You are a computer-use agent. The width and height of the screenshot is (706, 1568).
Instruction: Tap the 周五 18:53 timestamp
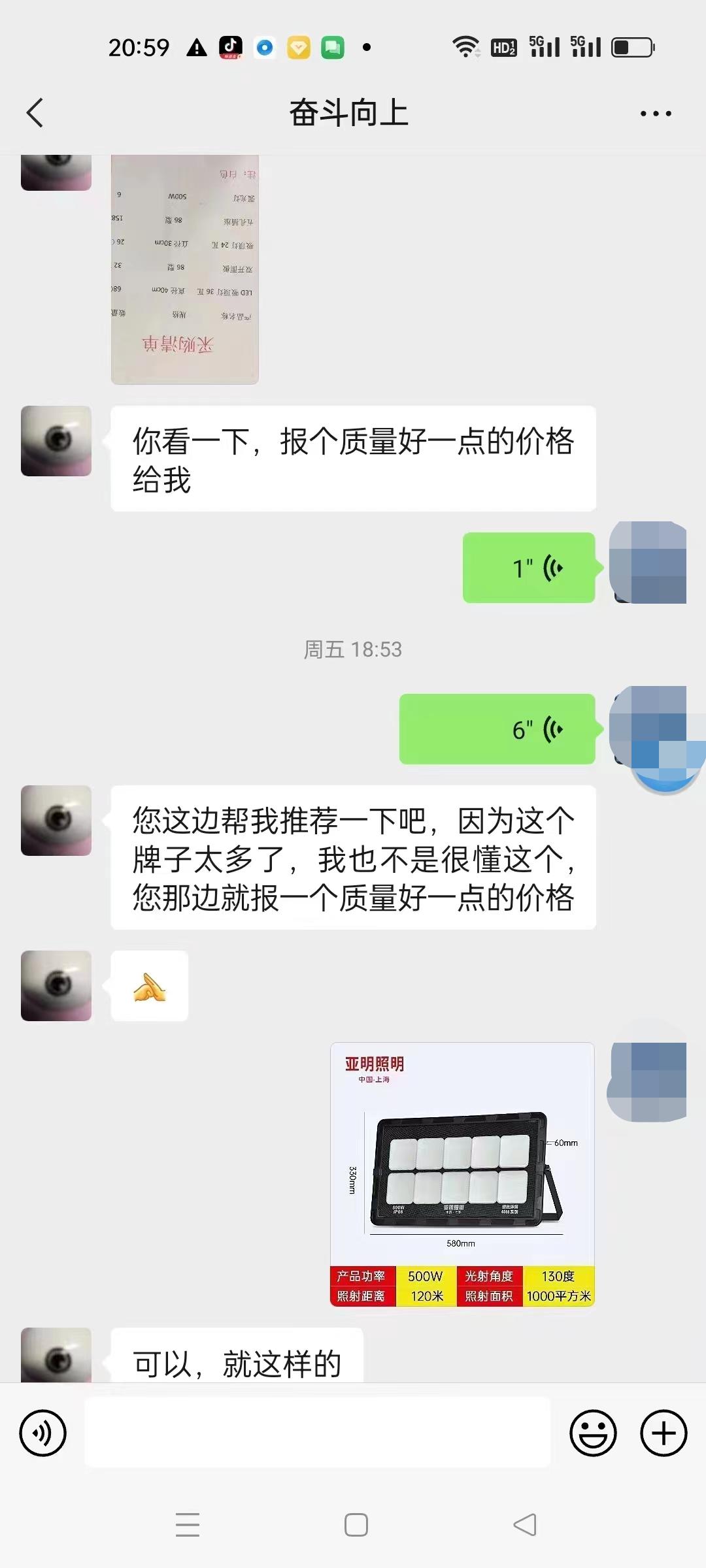pyautogui.click(x=353, y=649)
